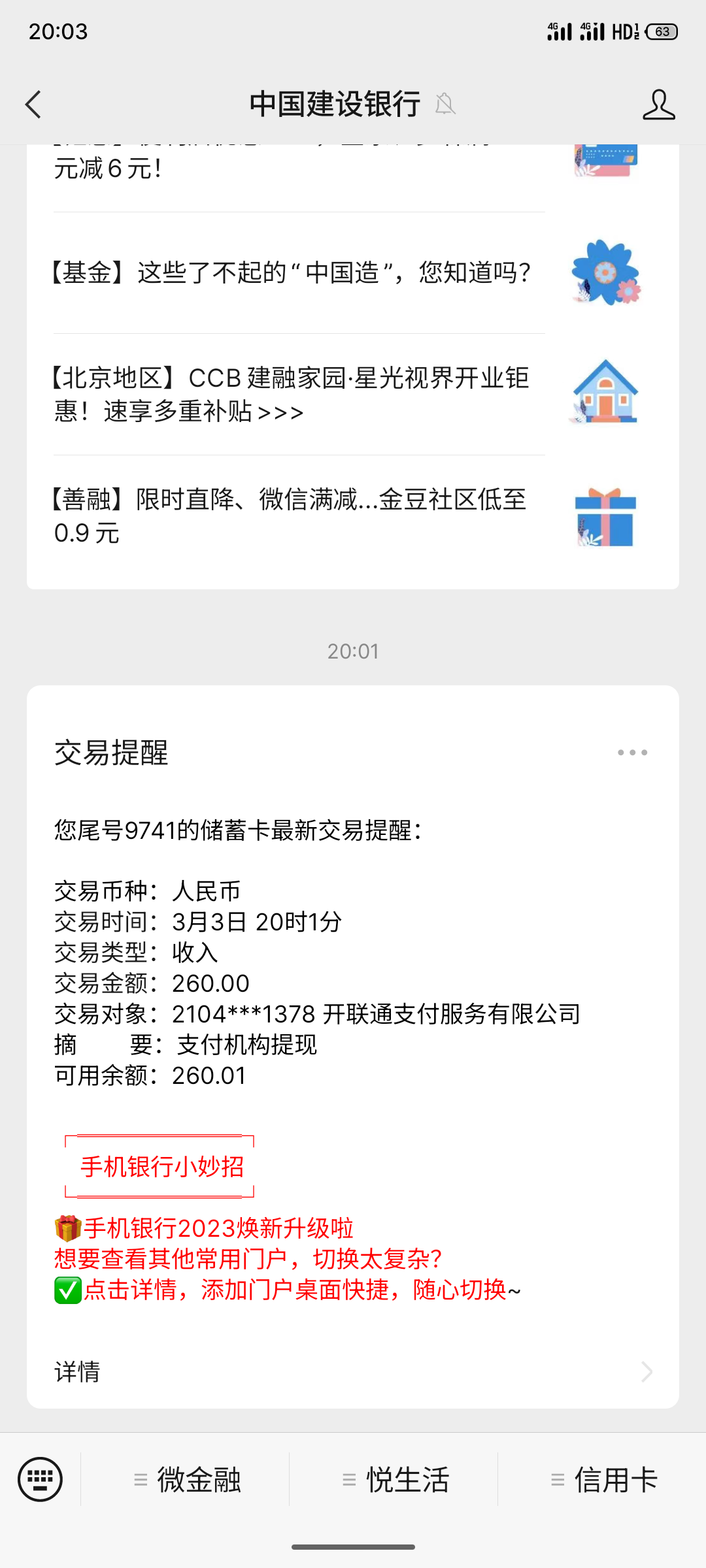Tap the battery indicator showing 63
Viewport: 706px width, 1568px height.
point(662,31)
